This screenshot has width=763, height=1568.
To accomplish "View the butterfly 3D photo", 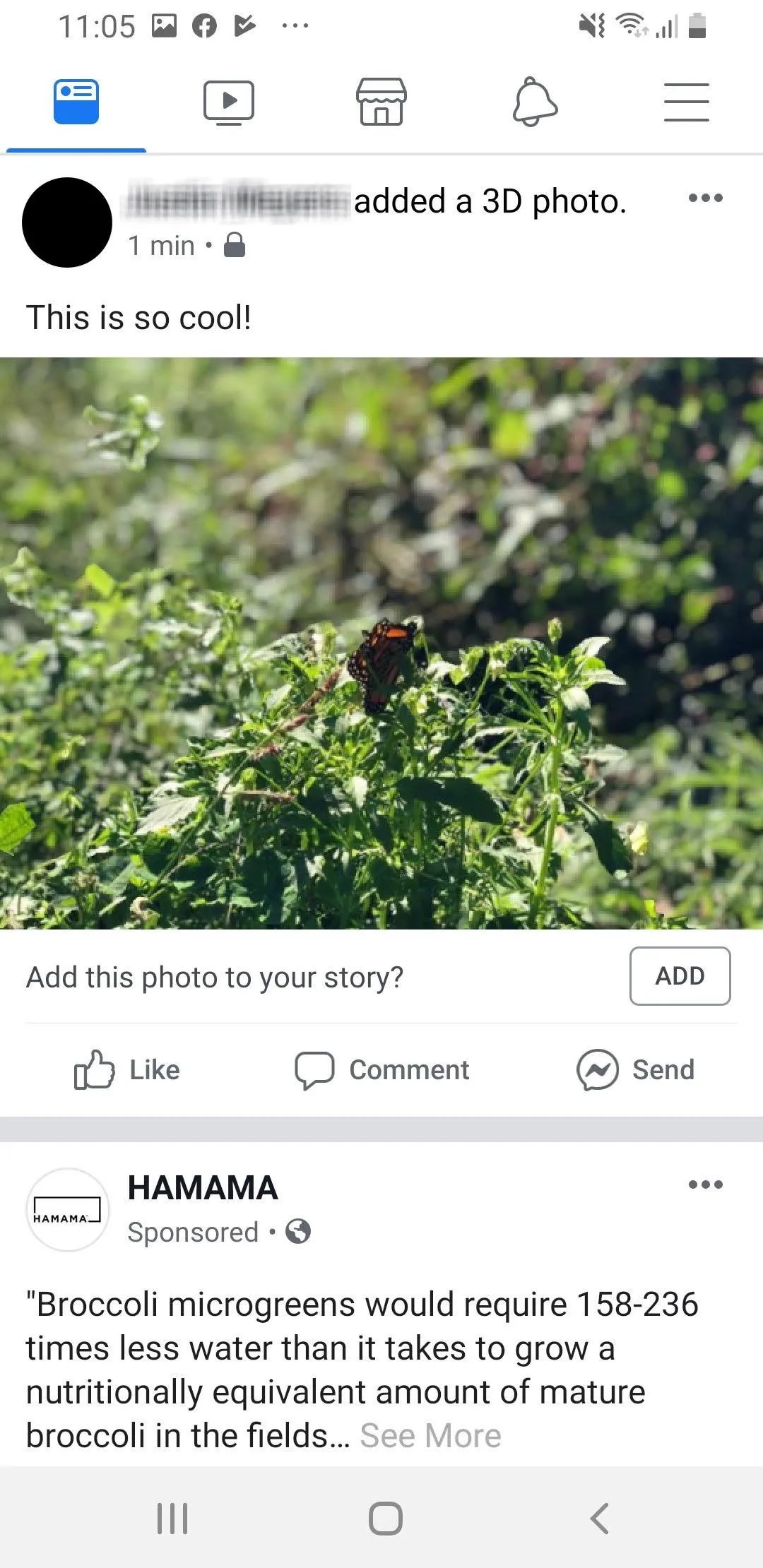I will (381, 643).
